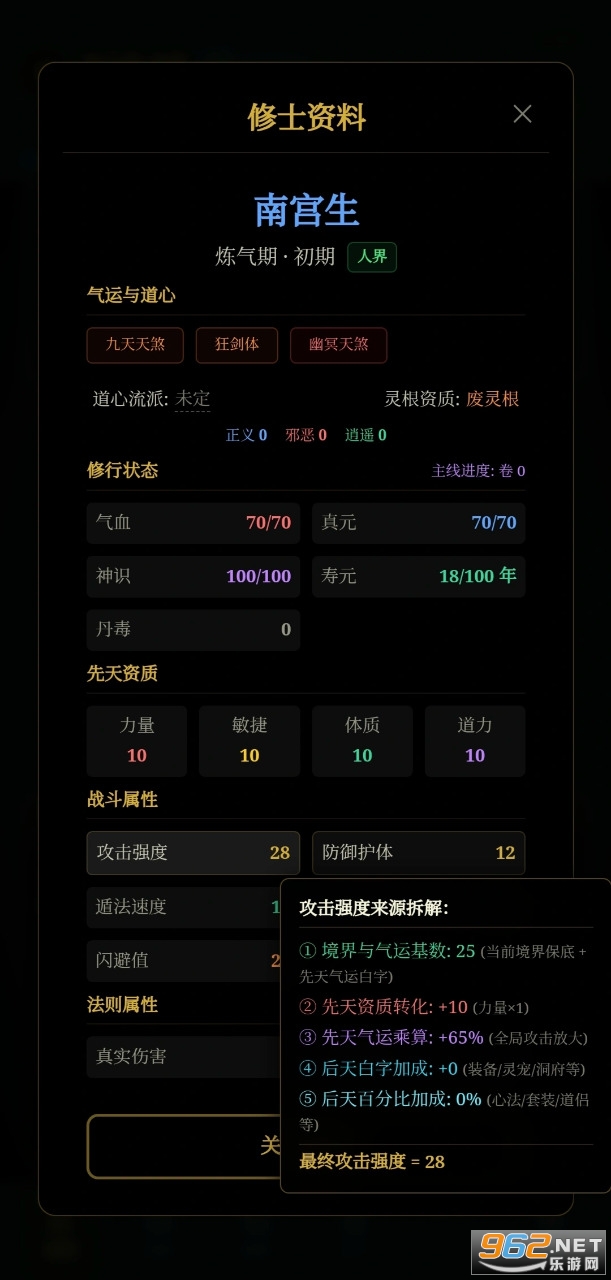The height and width of the screenshot is (1280, 611).
Task: Tap the 闪避值 attribute row
Action: point(180,960)
